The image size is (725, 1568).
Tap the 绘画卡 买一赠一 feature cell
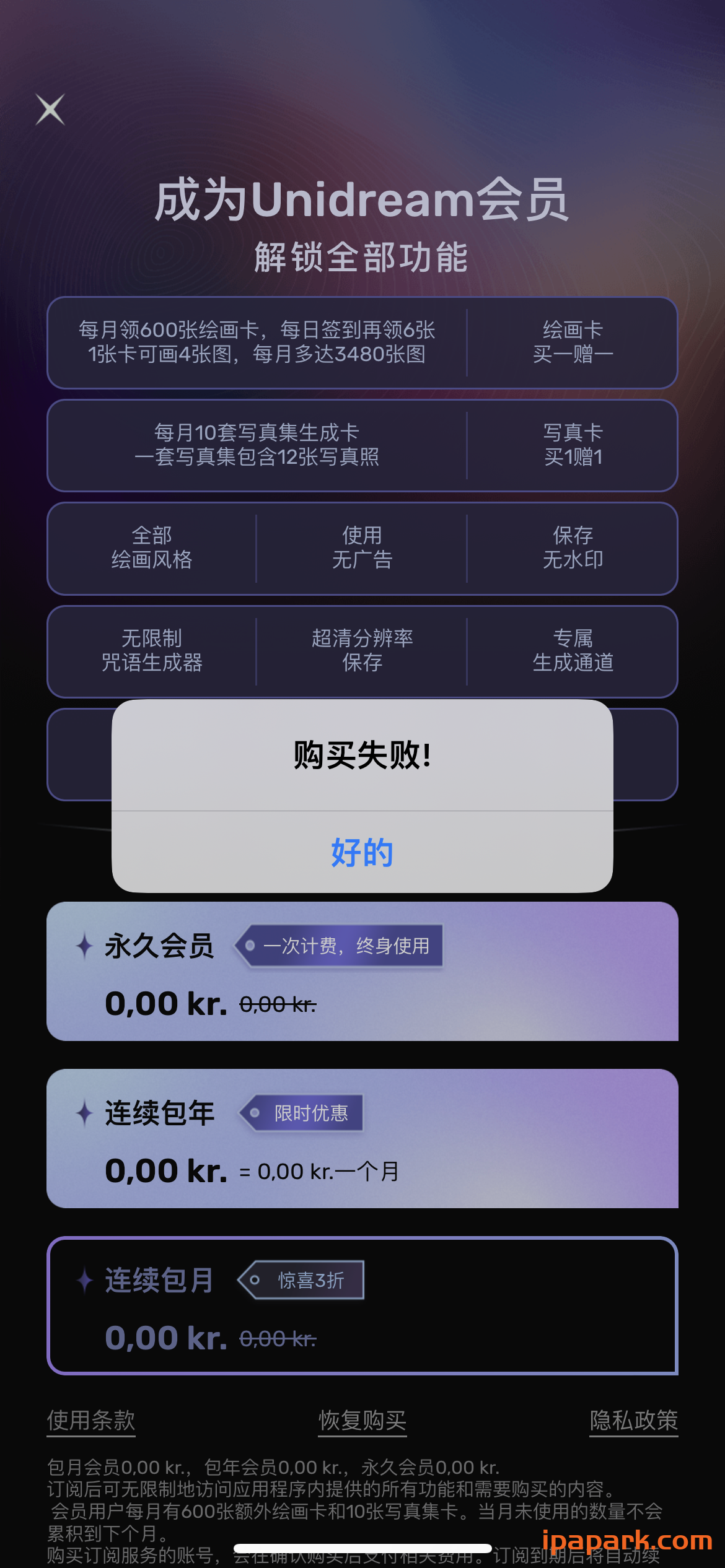point(571,342)
